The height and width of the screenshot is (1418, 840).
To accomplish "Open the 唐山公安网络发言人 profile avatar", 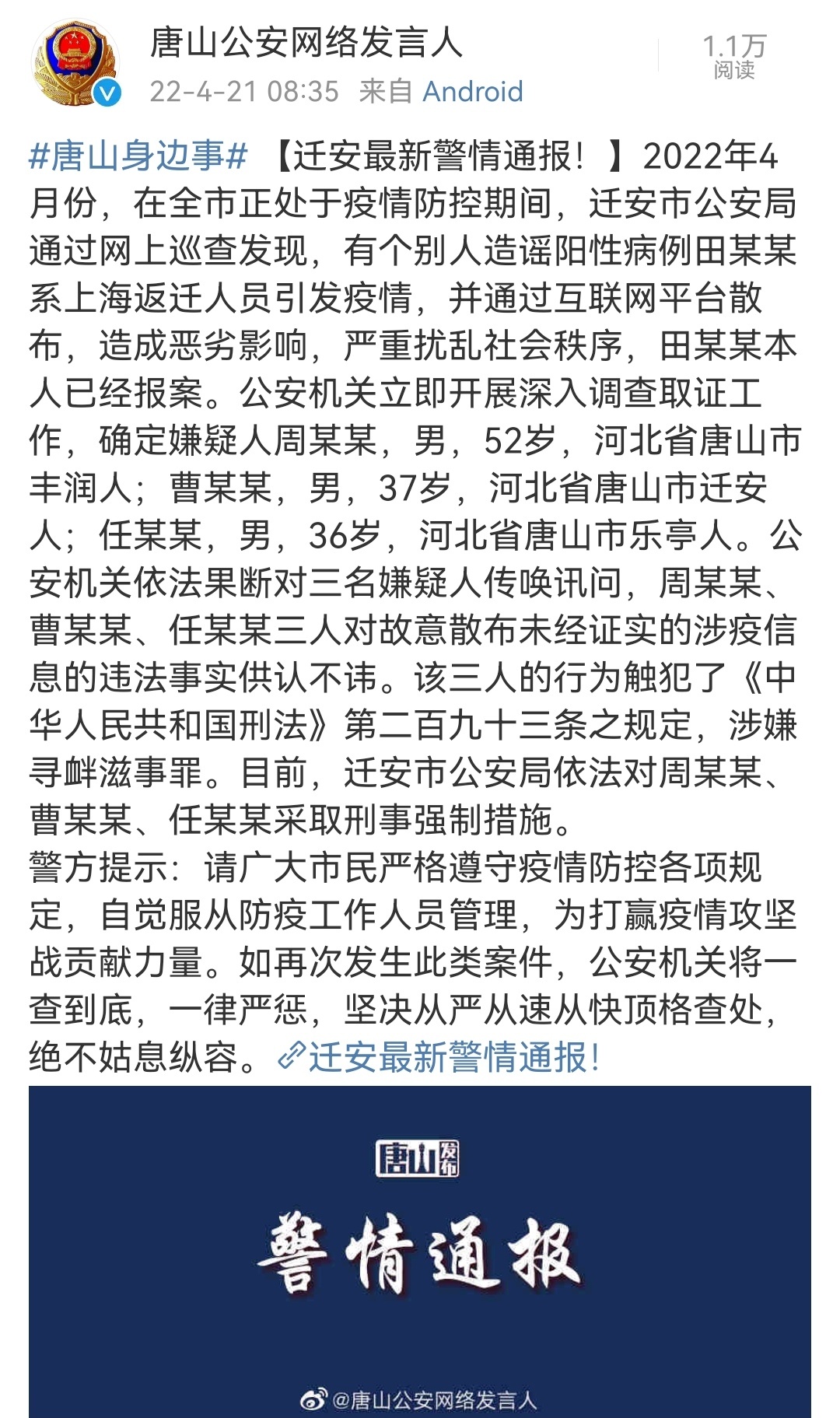I will point(75,64).
